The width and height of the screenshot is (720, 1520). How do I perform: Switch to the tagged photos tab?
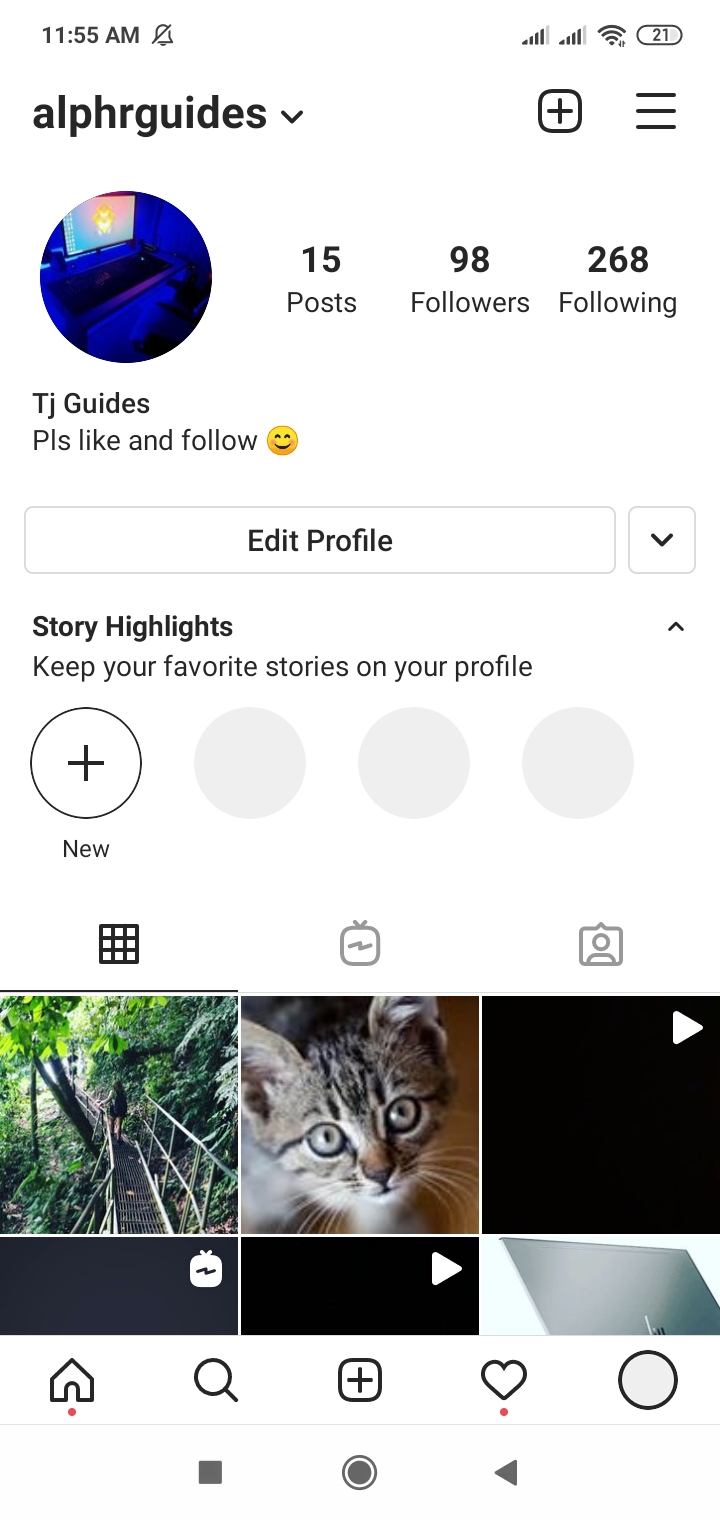[x=601, y=944]
